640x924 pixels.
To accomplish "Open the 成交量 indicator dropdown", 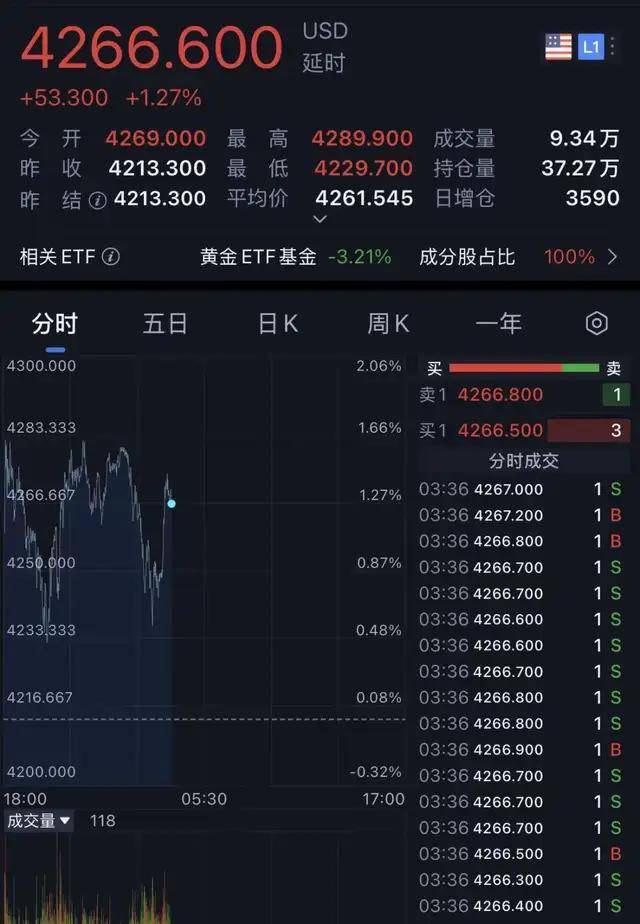I will [x=39, y=821].
